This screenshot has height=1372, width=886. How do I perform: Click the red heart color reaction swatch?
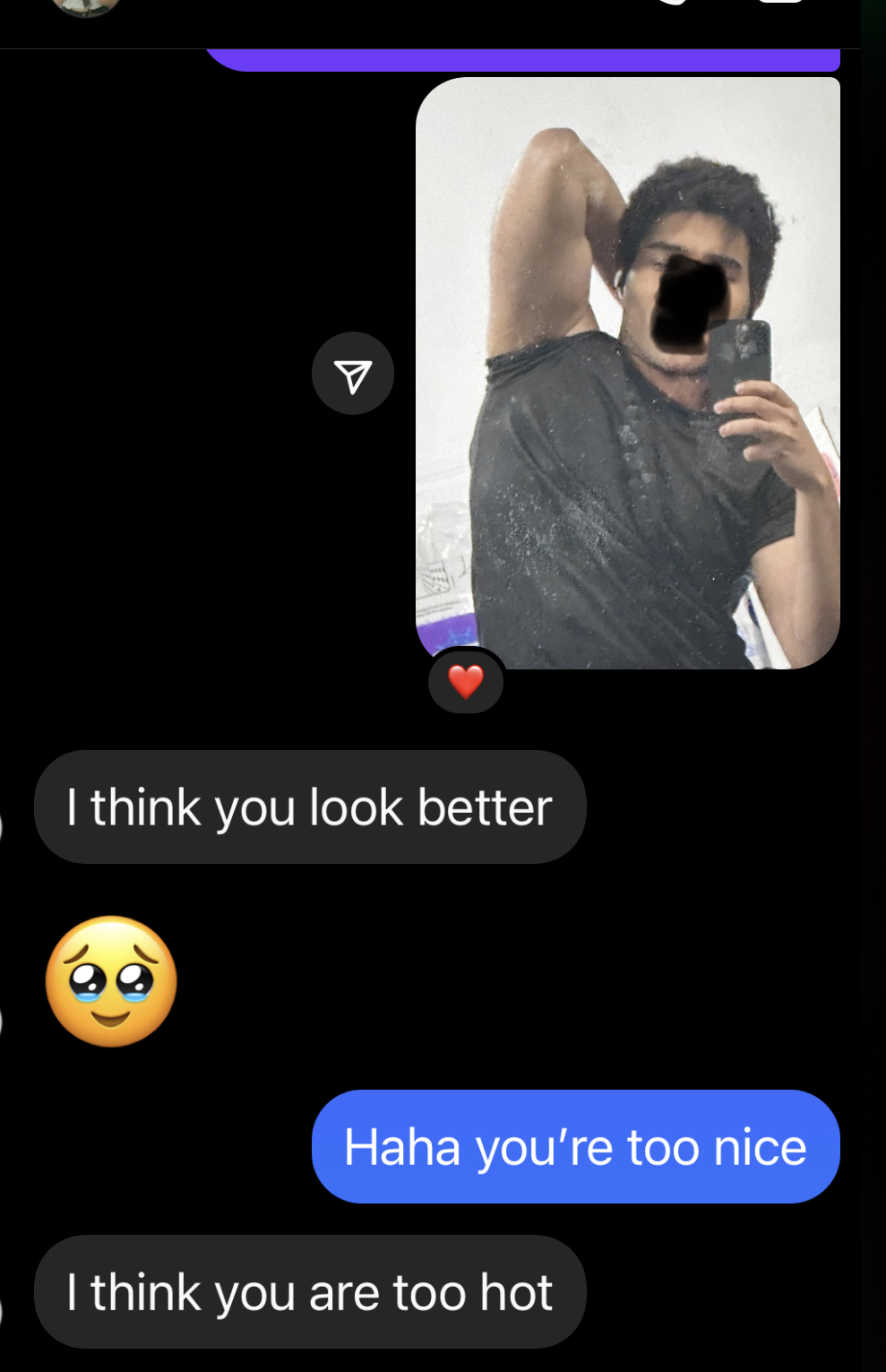465,681
